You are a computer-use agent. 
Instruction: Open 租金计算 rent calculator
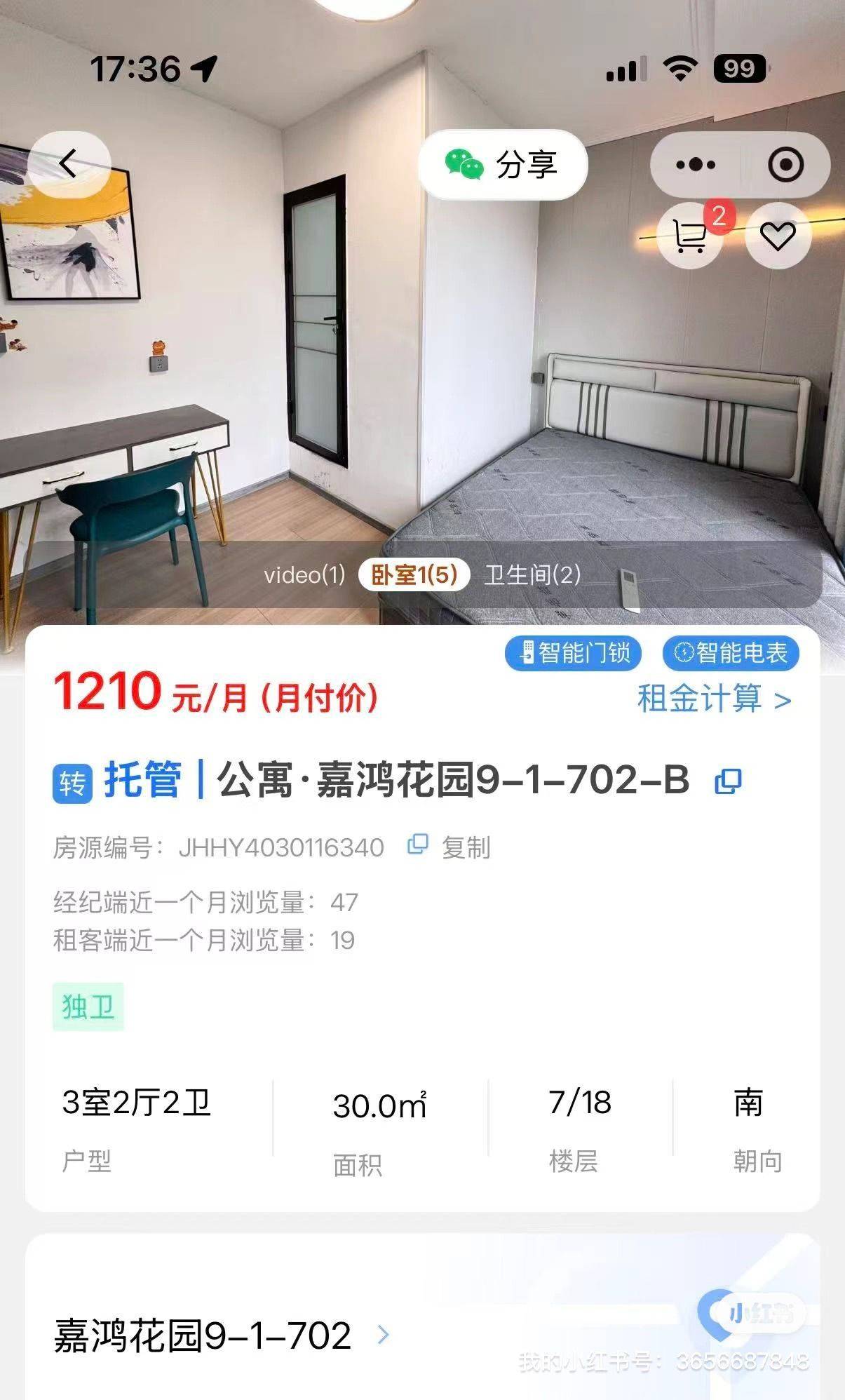[714, 699]
